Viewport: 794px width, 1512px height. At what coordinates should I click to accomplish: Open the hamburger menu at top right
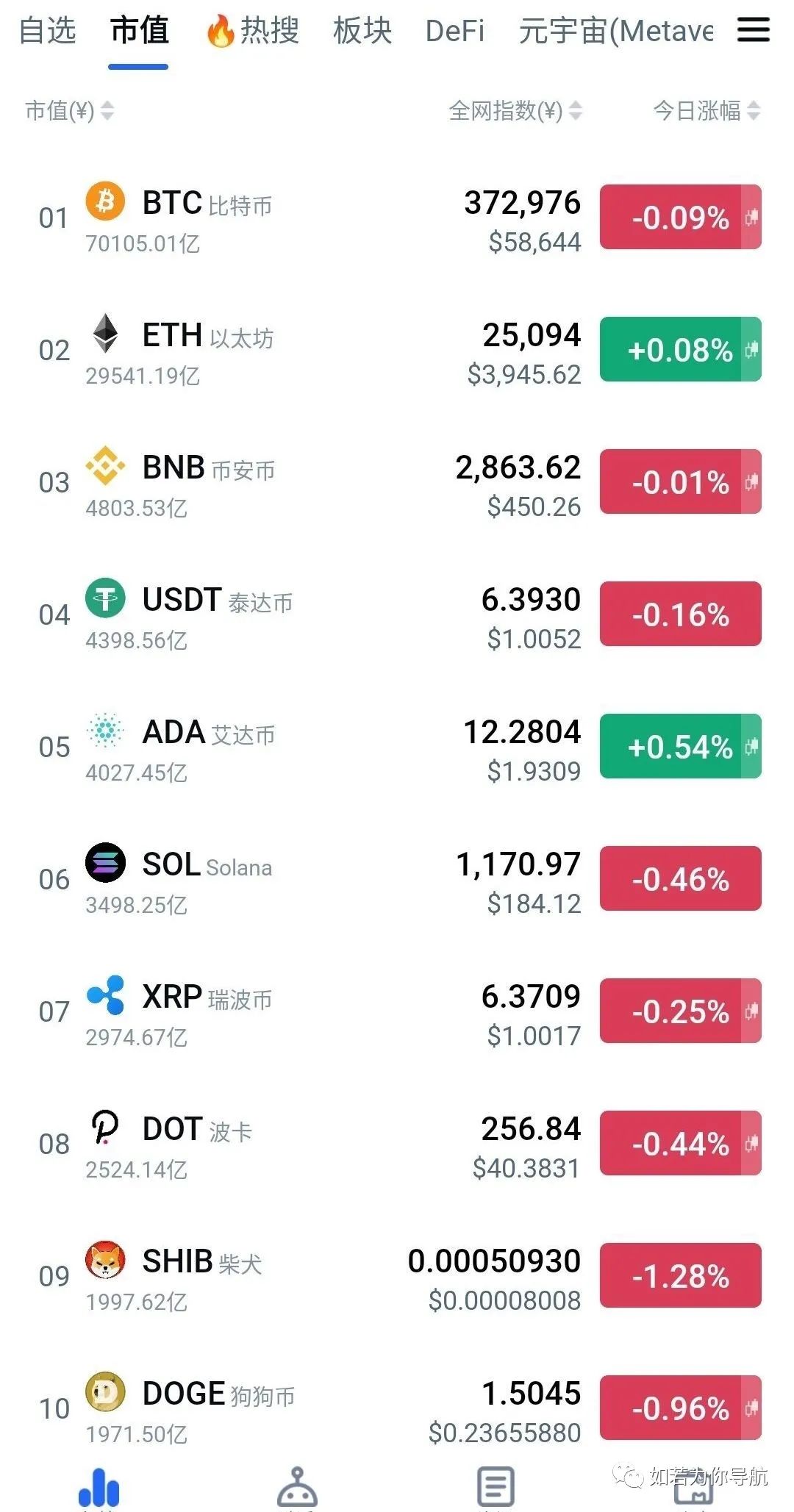click(x=751, y=32)
